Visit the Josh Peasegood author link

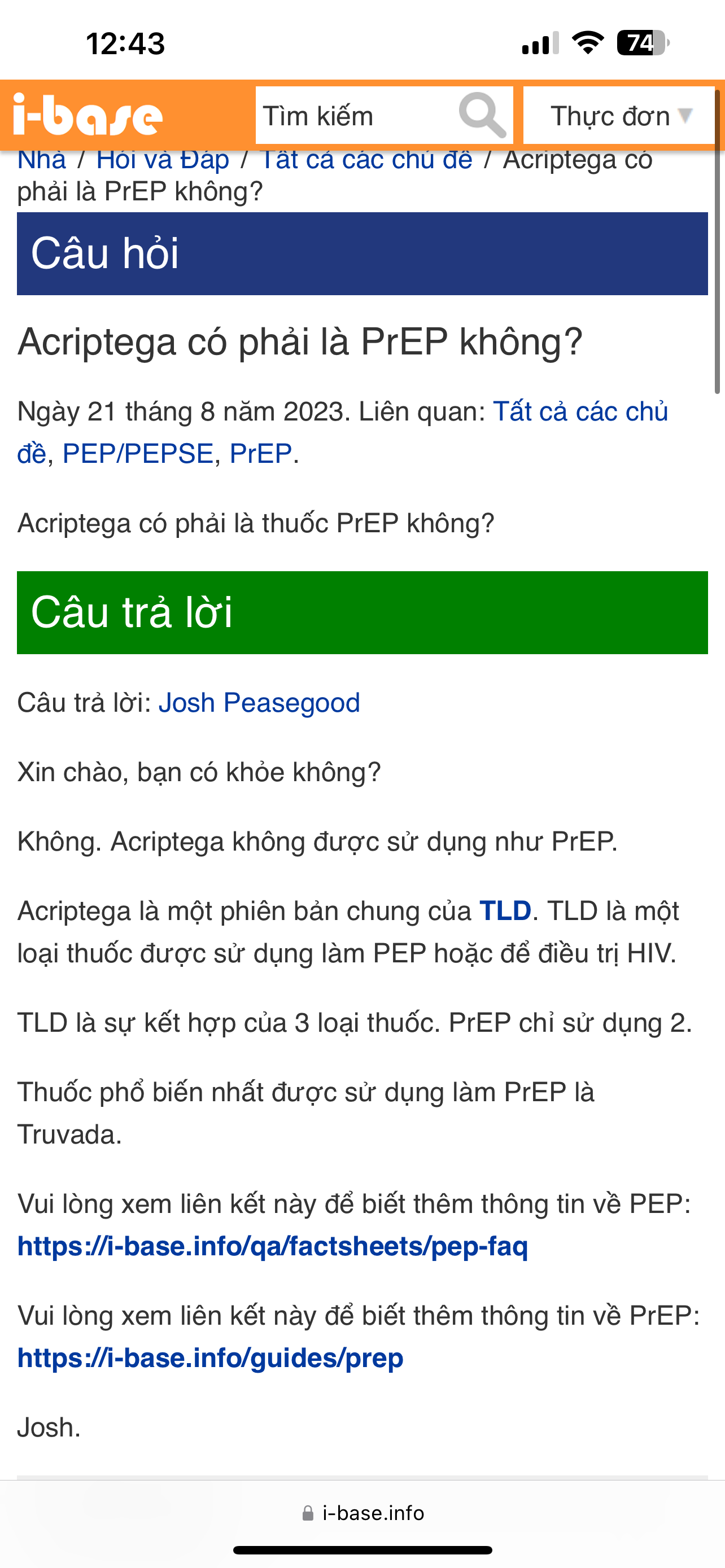[258, 702]
